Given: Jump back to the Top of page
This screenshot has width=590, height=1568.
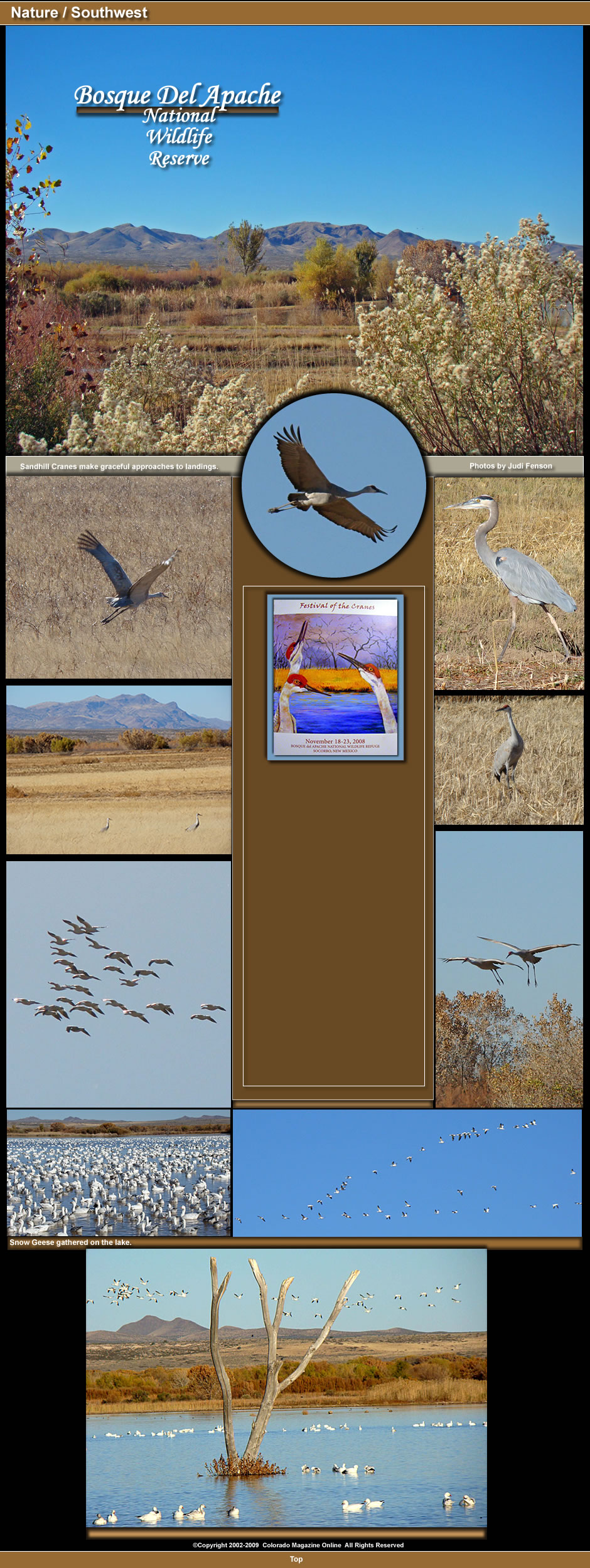Looking at the screenshot, I should pos(296,1559).
